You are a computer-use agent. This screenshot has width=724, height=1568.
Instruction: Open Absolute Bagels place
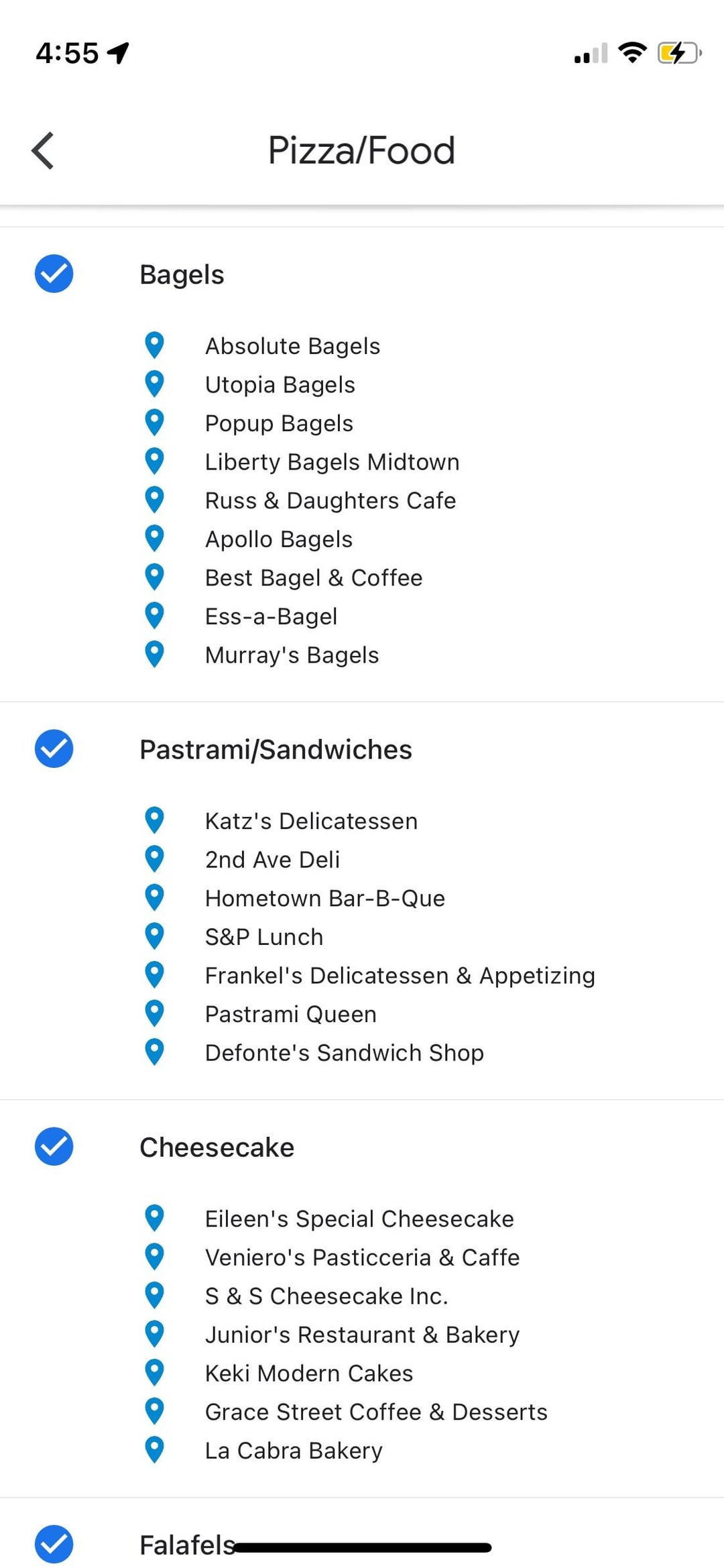point(292,346)
